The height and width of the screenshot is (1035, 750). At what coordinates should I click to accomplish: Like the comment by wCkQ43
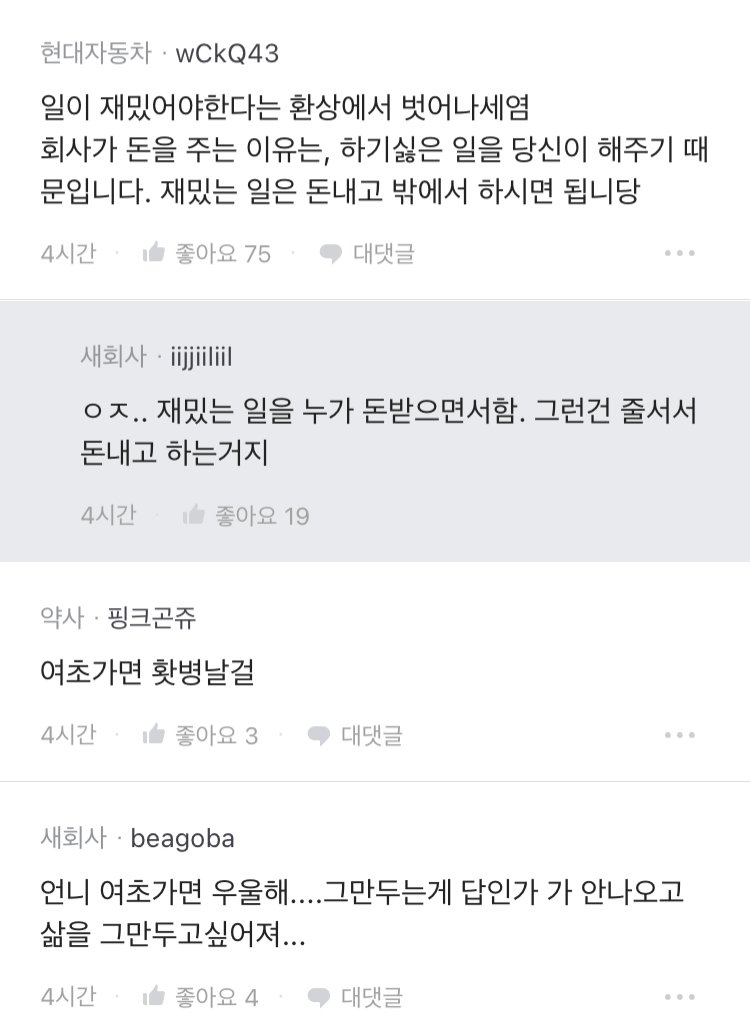[205, 254]
